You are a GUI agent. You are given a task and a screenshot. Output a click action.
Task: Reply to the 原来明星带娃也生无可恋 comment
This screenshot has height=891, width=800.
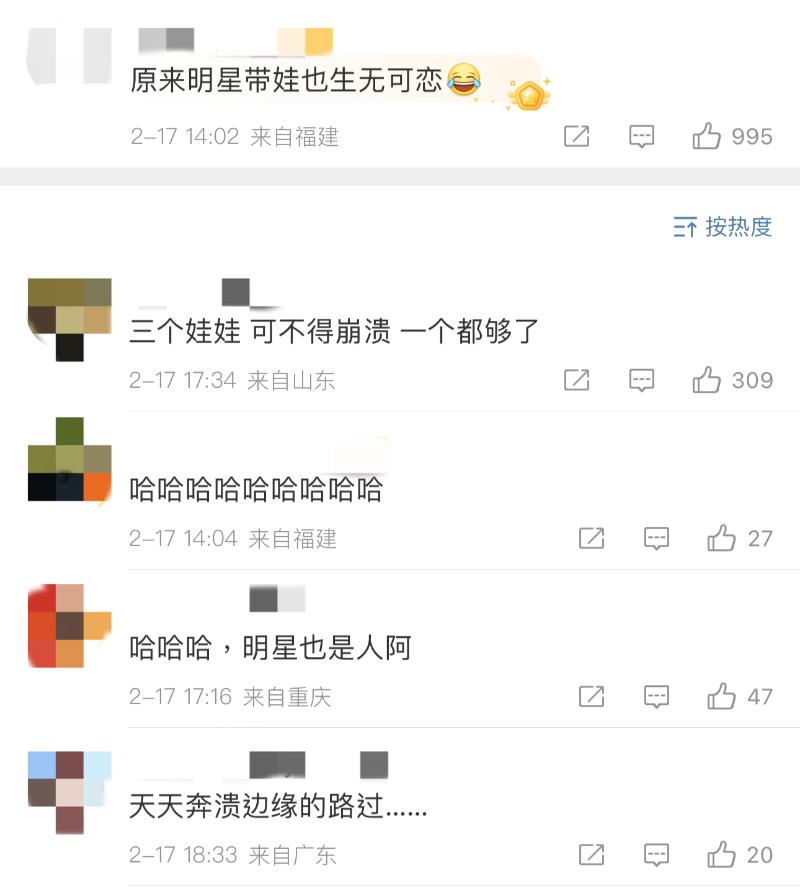tap(641, 137)
